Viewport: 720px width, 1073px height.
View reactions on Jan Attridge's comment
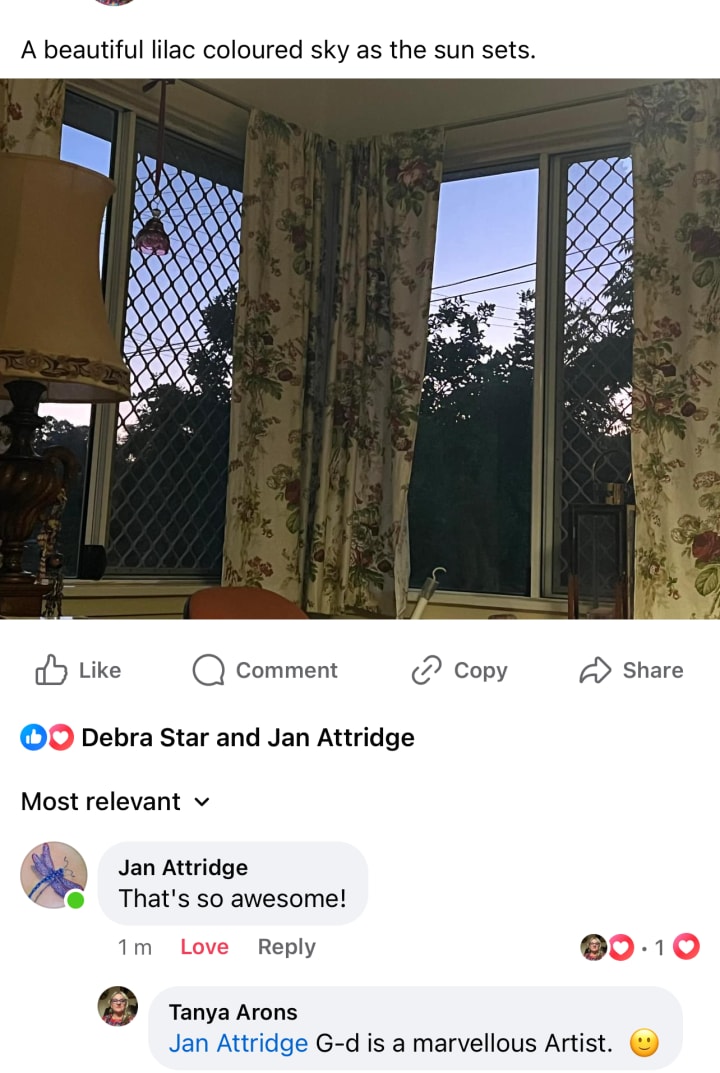(640, 947)
